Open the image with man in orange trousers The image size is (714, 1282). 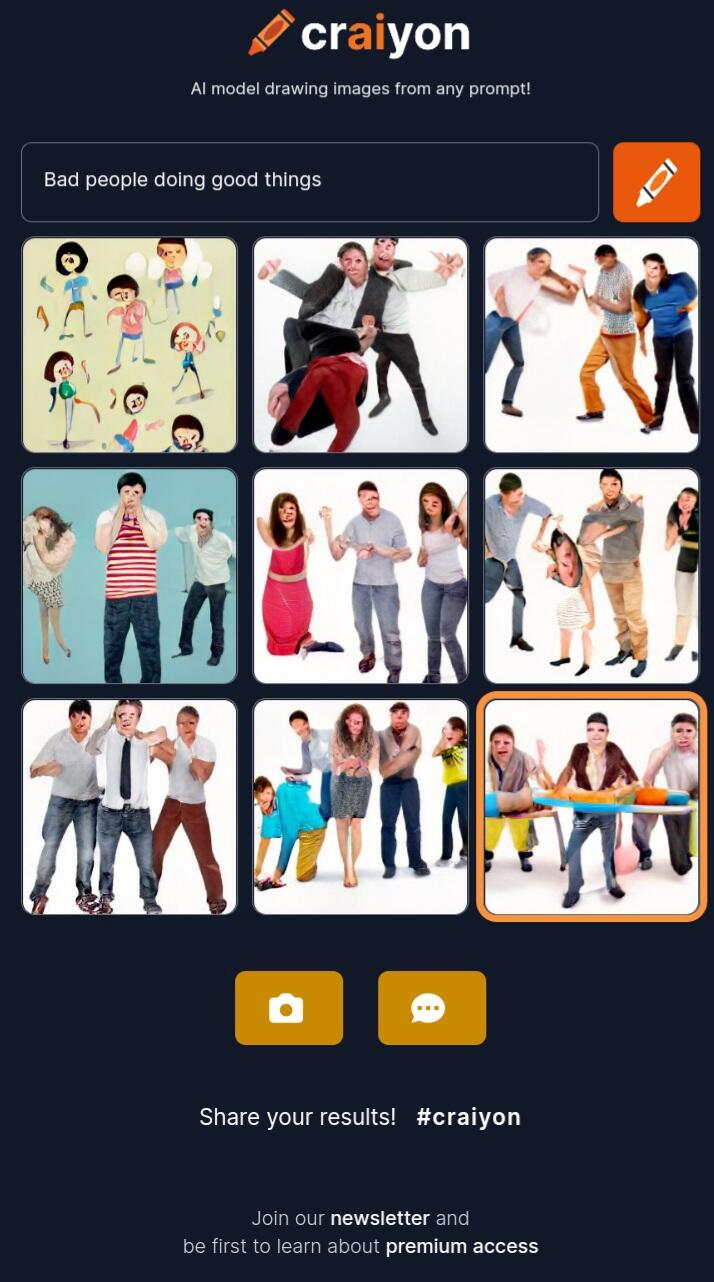coord(591,345)
